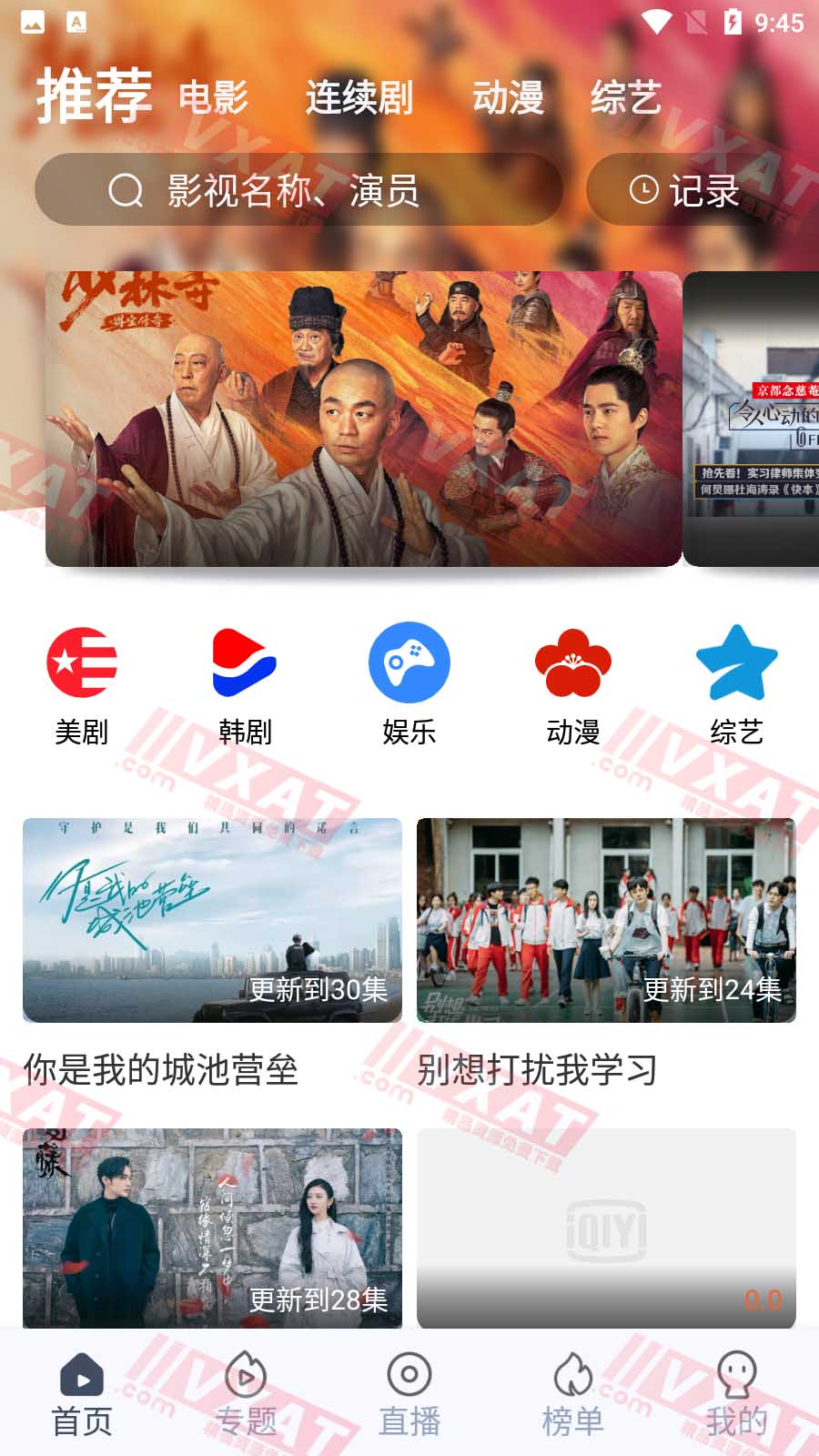This screenshot has width=819, height=1456.
Task: Open the 连续剧 series tab
Action: [x=359, y=97]
